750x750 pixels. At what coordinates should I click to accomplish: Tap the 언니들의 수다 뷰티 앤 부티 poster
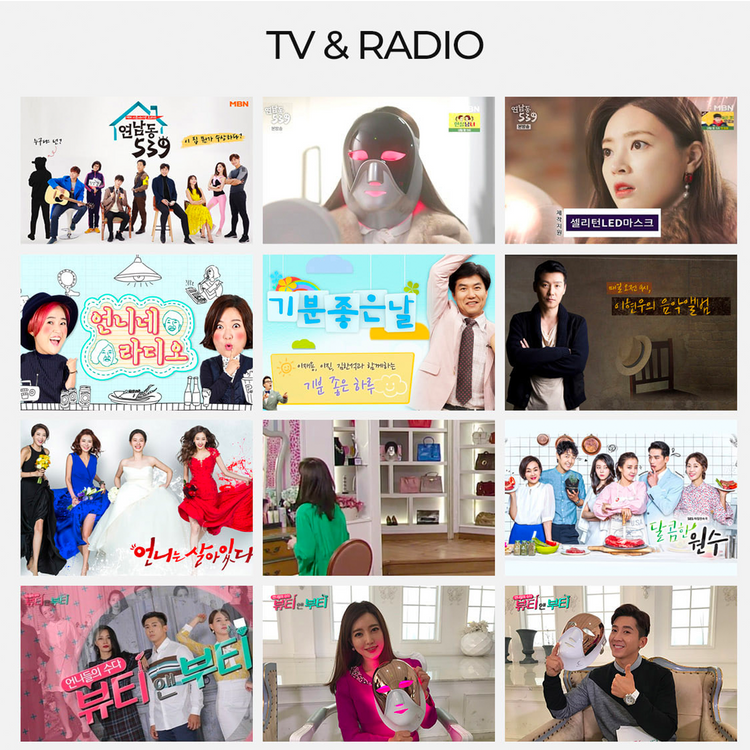[x=136, y=662]
